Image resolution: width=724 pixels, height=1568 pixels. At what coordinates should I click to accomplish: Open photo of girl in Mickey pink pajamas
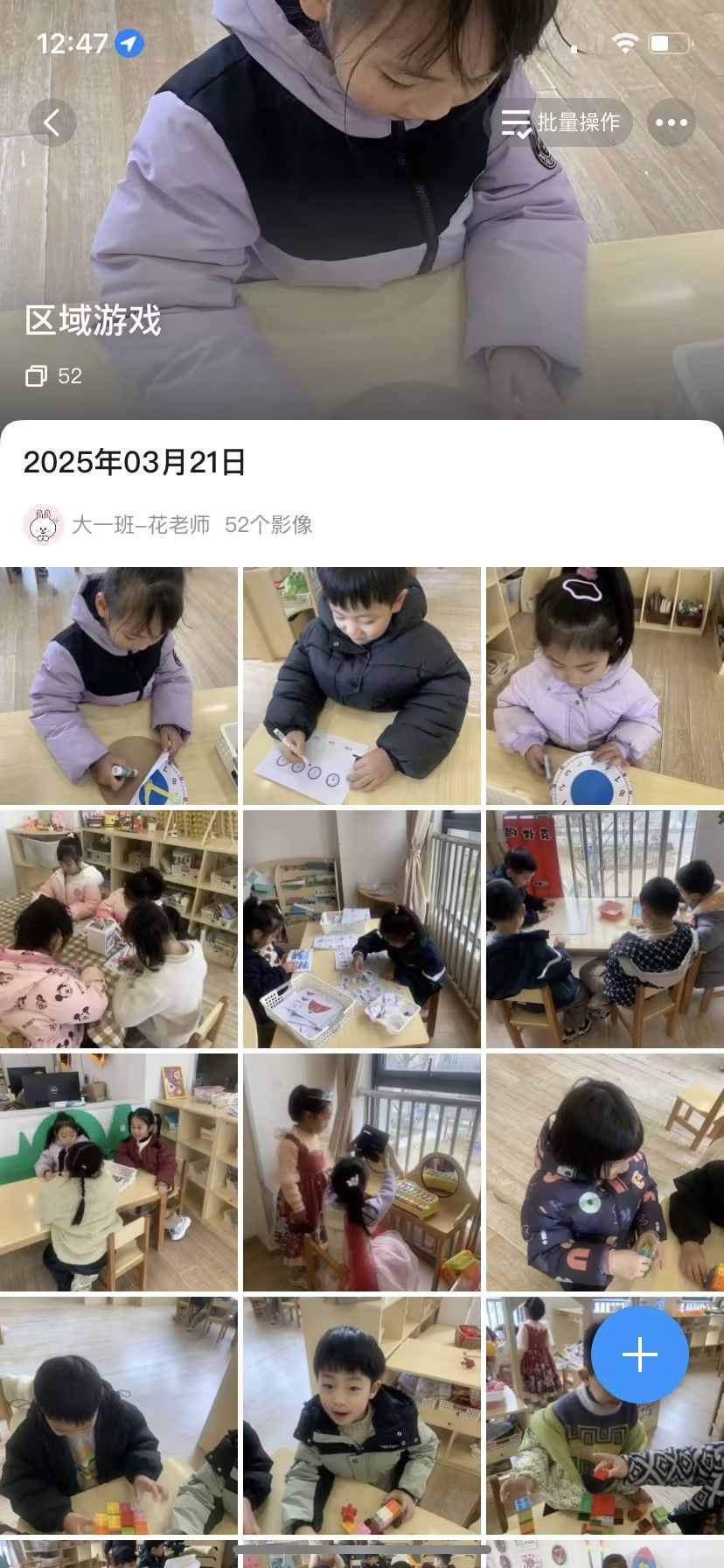click(x=119, y=929)
